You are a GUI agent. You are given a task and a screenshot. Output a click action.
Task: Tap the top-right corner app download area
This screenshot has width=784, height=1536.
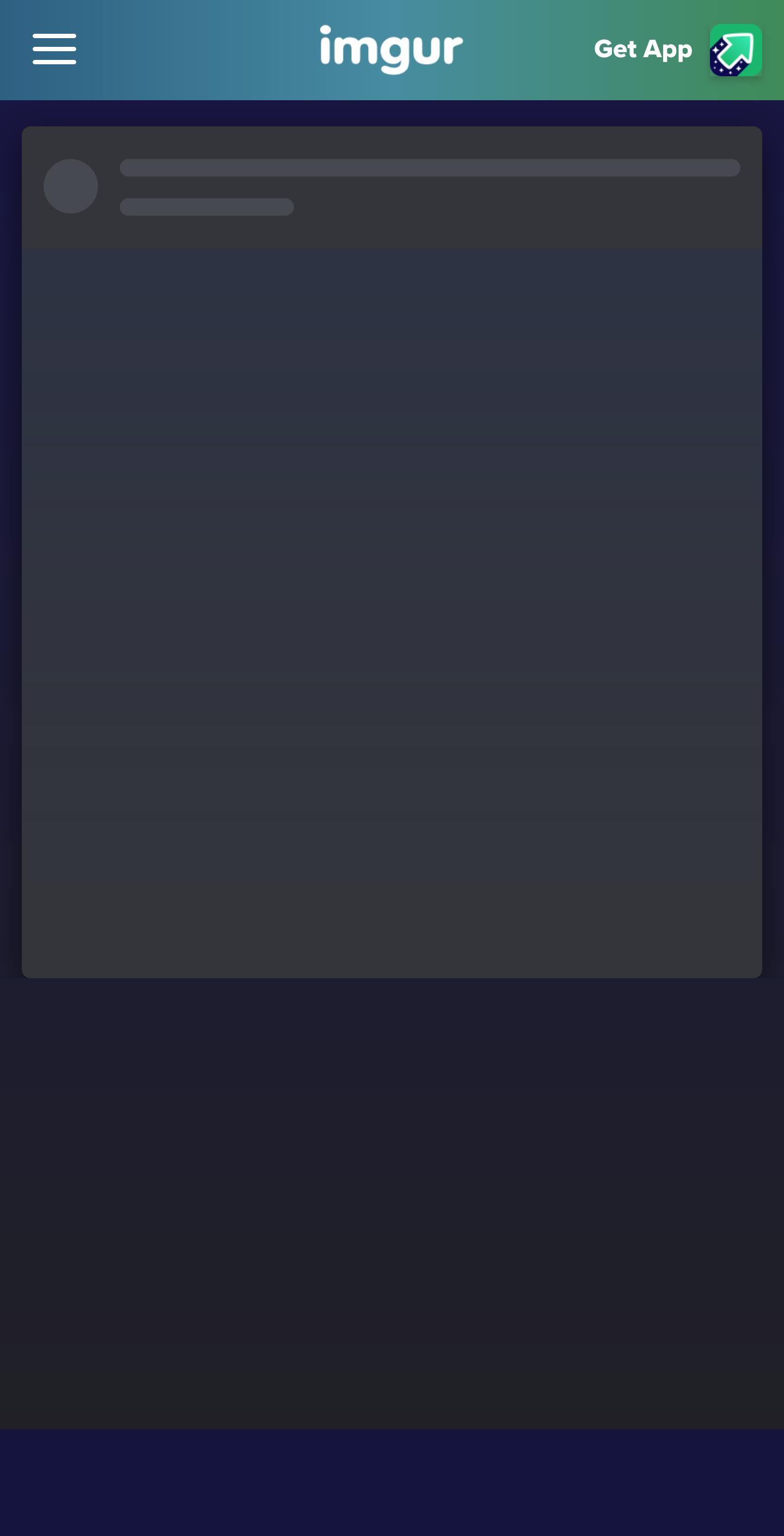tap(685, 50)
